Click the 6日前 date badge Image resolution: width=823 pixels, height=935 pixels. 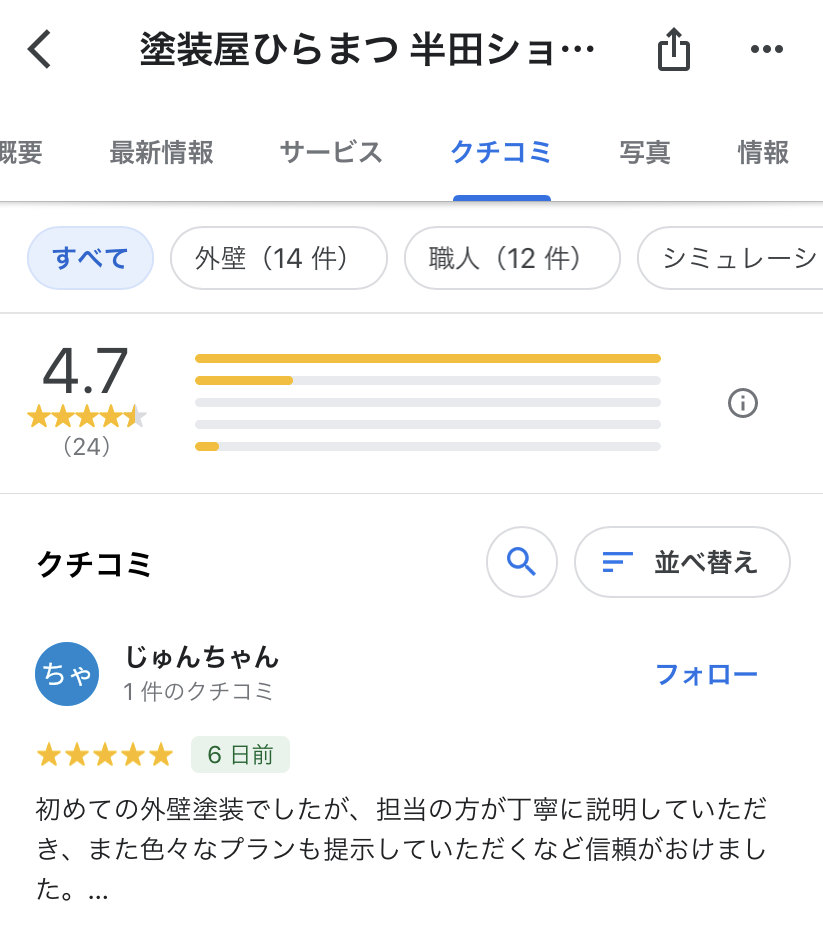click(240, 755)
